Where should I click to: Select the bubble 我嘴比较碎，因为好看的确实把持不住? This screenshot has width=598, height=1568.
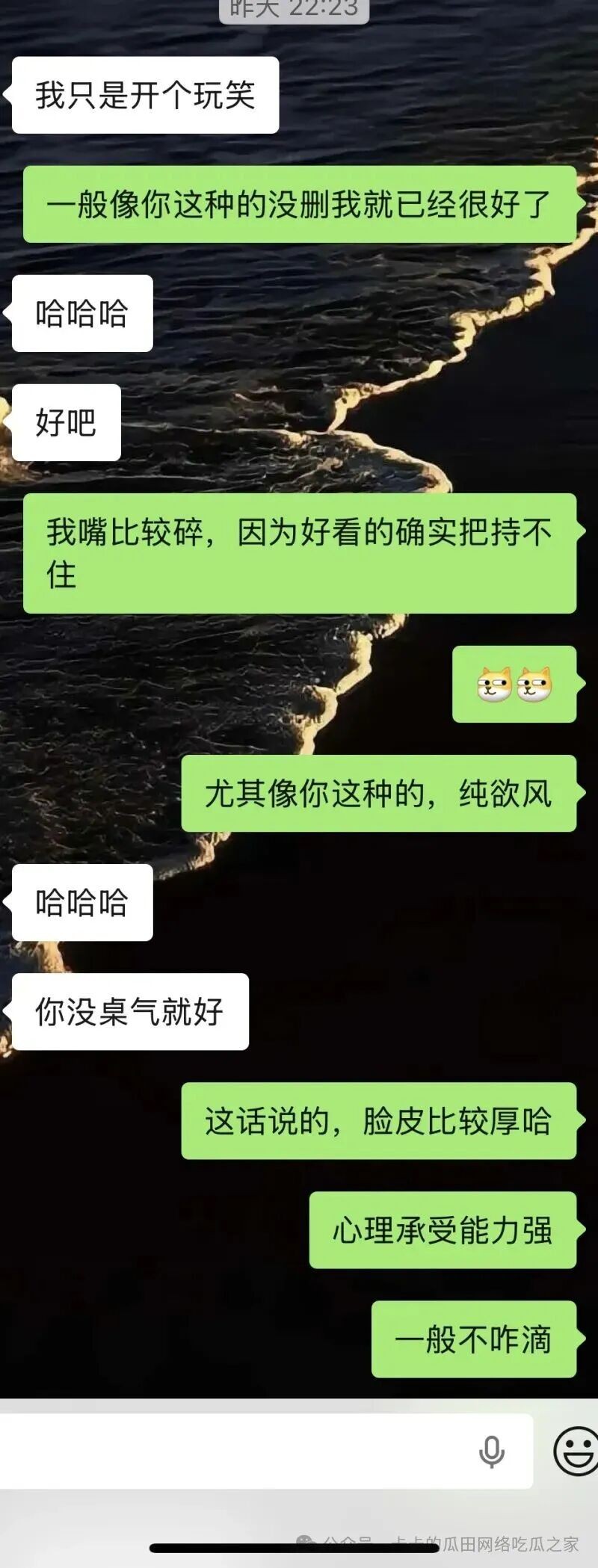point(298,551)
